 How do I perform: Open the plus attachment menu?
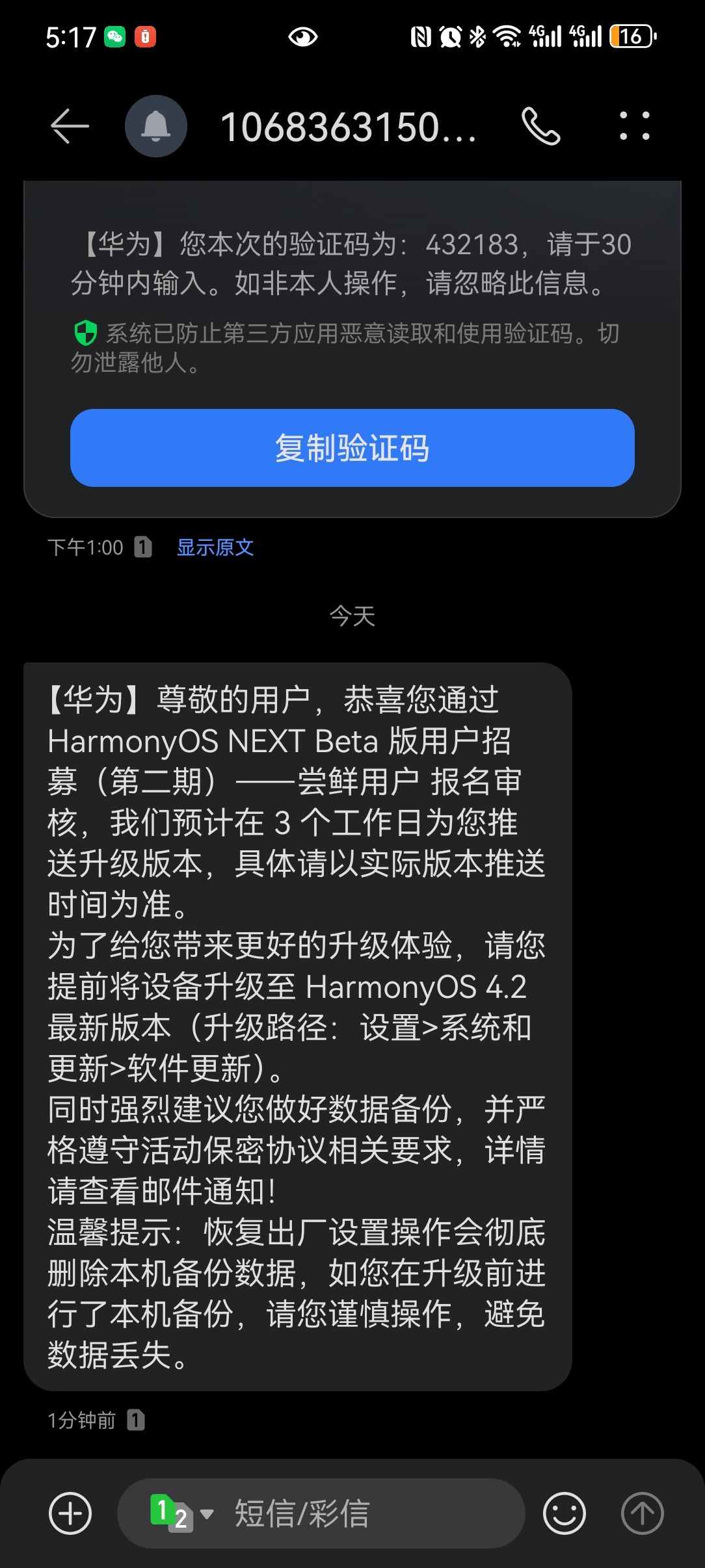click(x=70, y=1513)
